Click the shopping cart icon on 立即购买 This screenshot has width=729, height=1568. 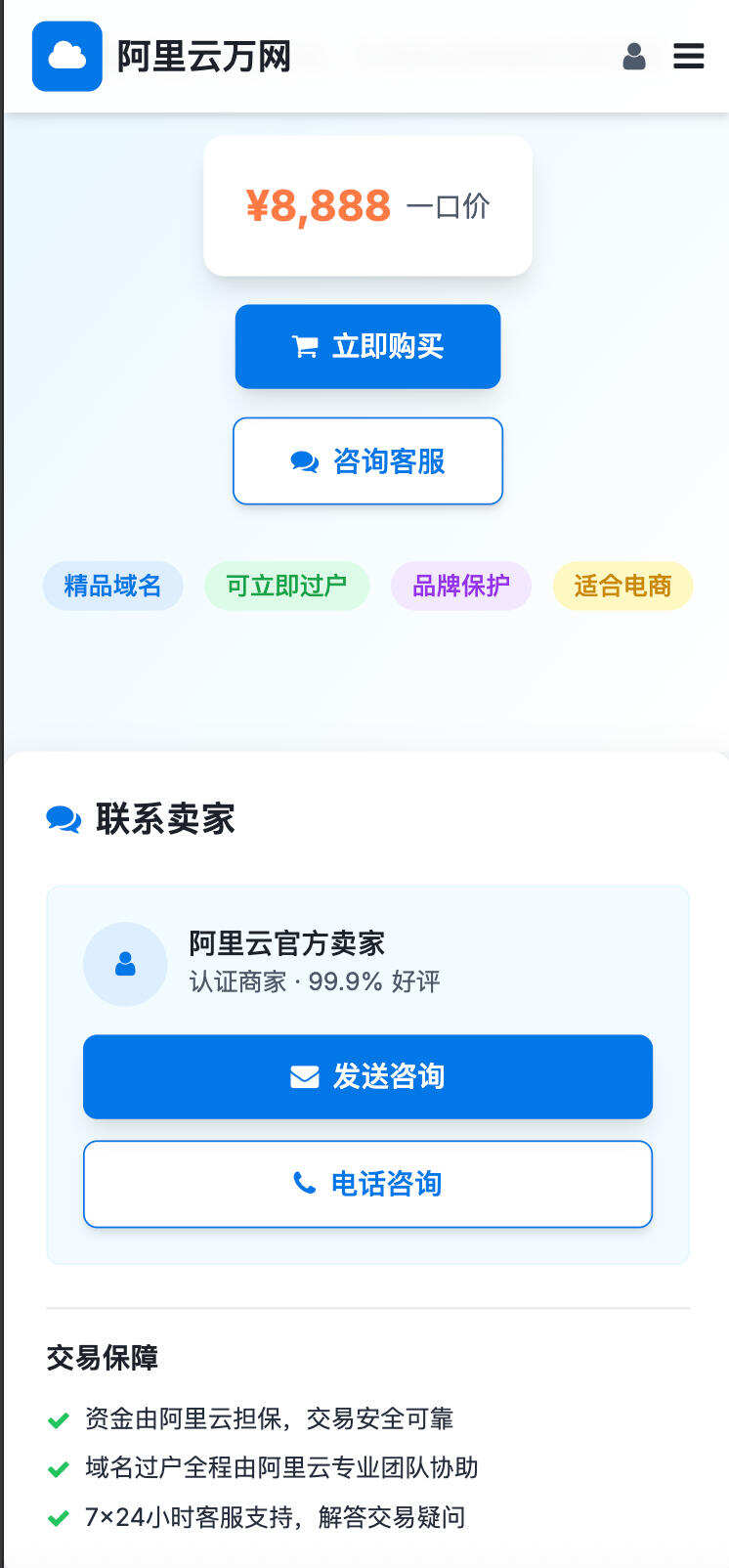click(x=308, y=346)
